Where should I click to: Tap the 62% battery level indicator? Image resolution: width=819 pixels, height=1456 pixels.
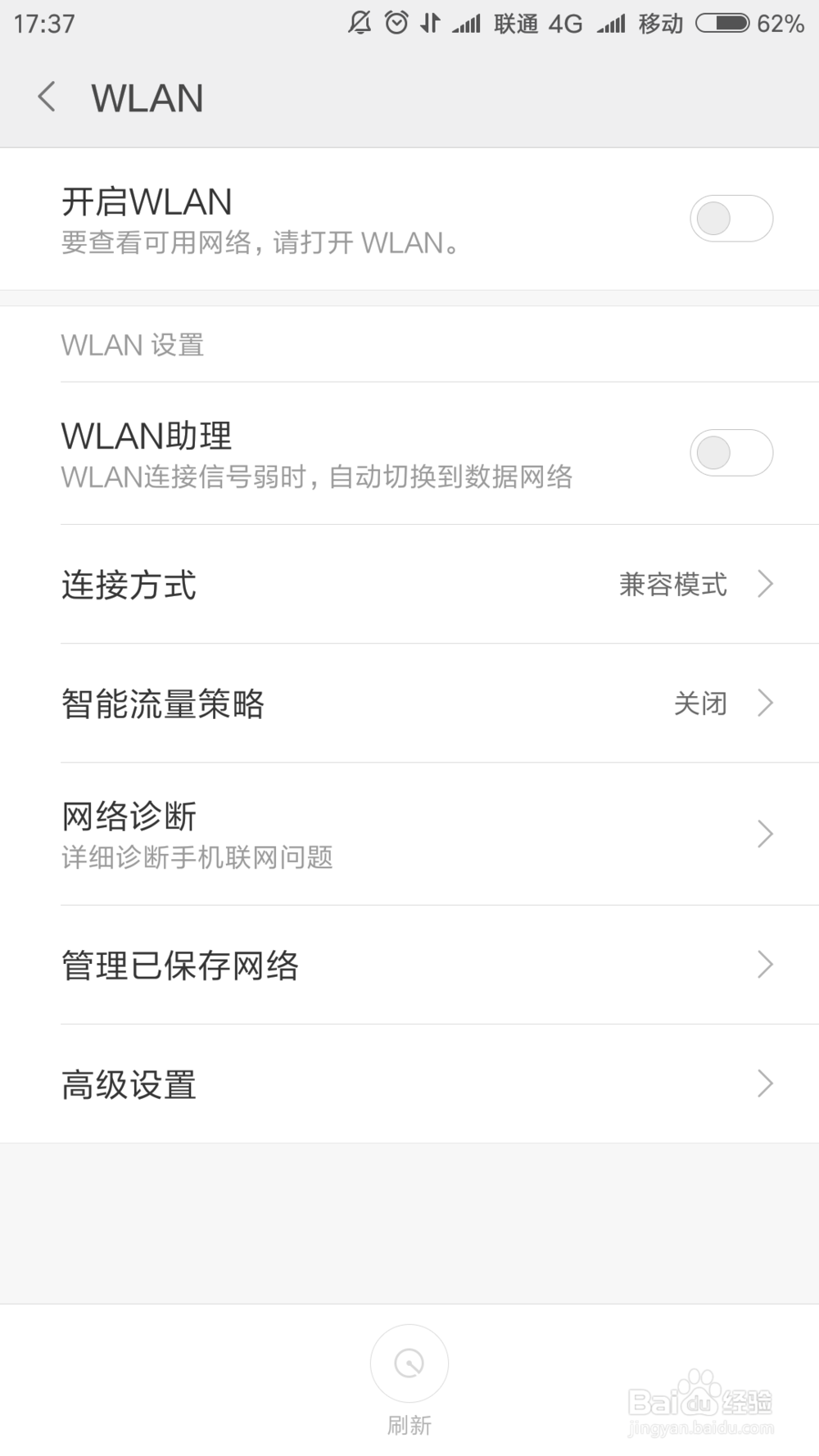coord(784,23)
